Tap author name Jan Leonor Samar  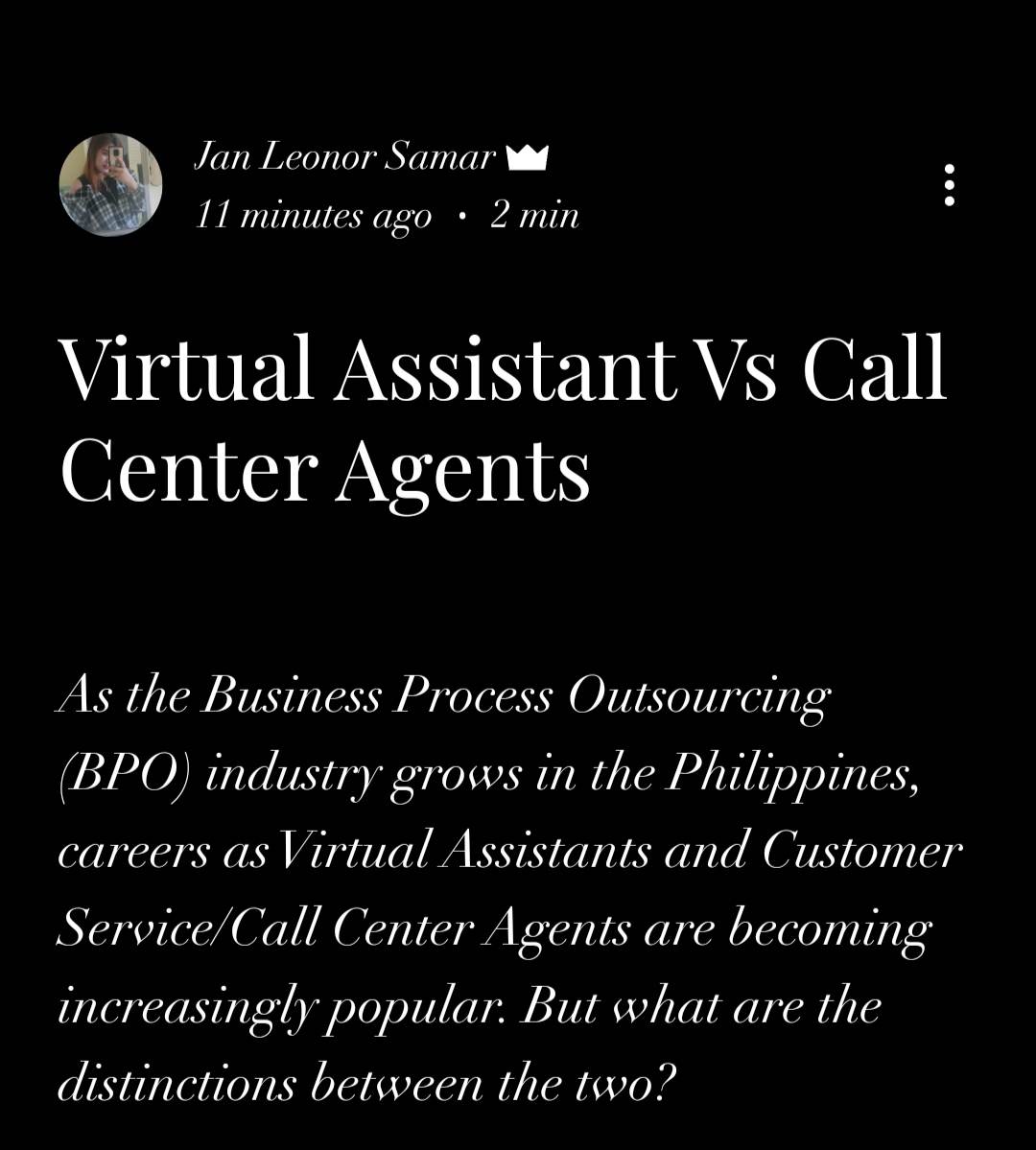(344, 157)
